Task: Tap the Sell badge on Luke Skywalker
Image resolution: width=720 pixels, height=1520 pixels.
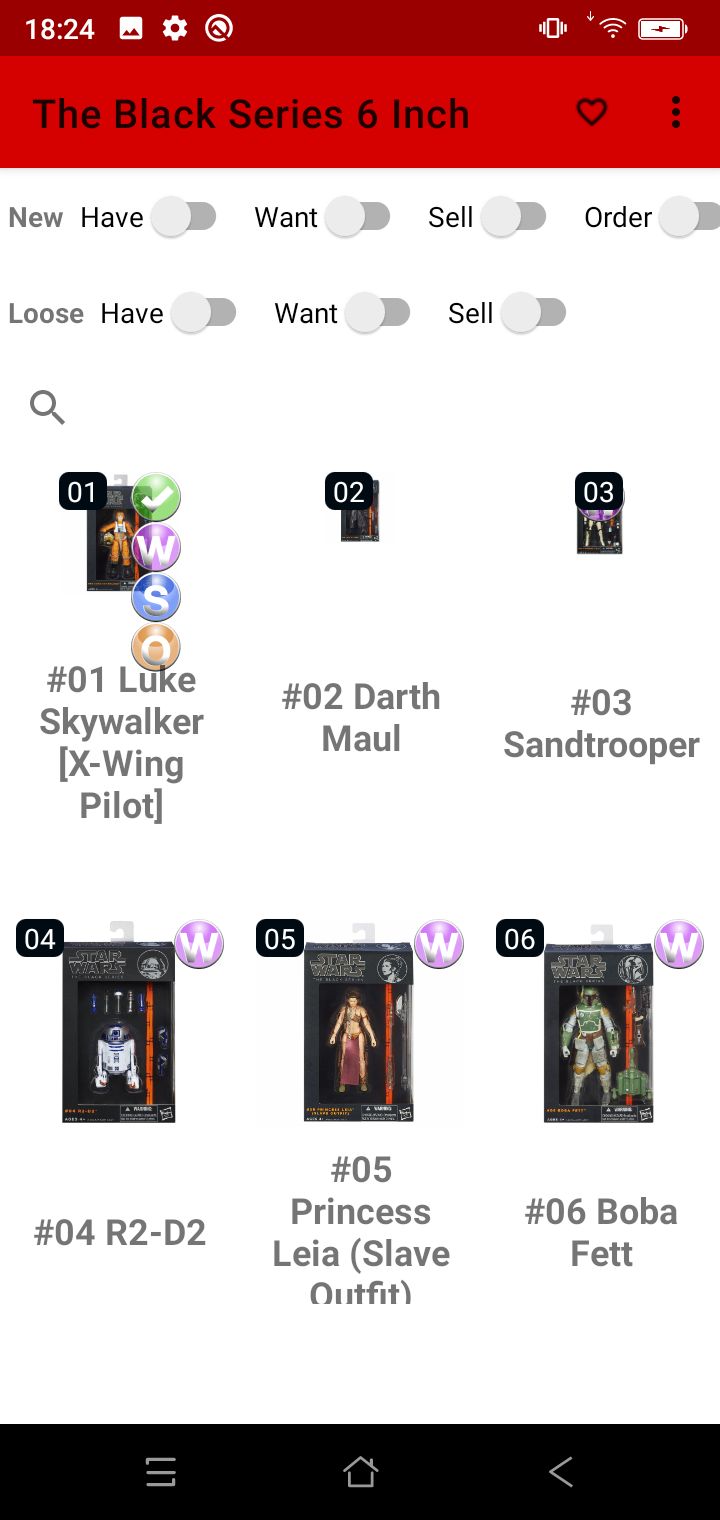Action: point(156,597)
